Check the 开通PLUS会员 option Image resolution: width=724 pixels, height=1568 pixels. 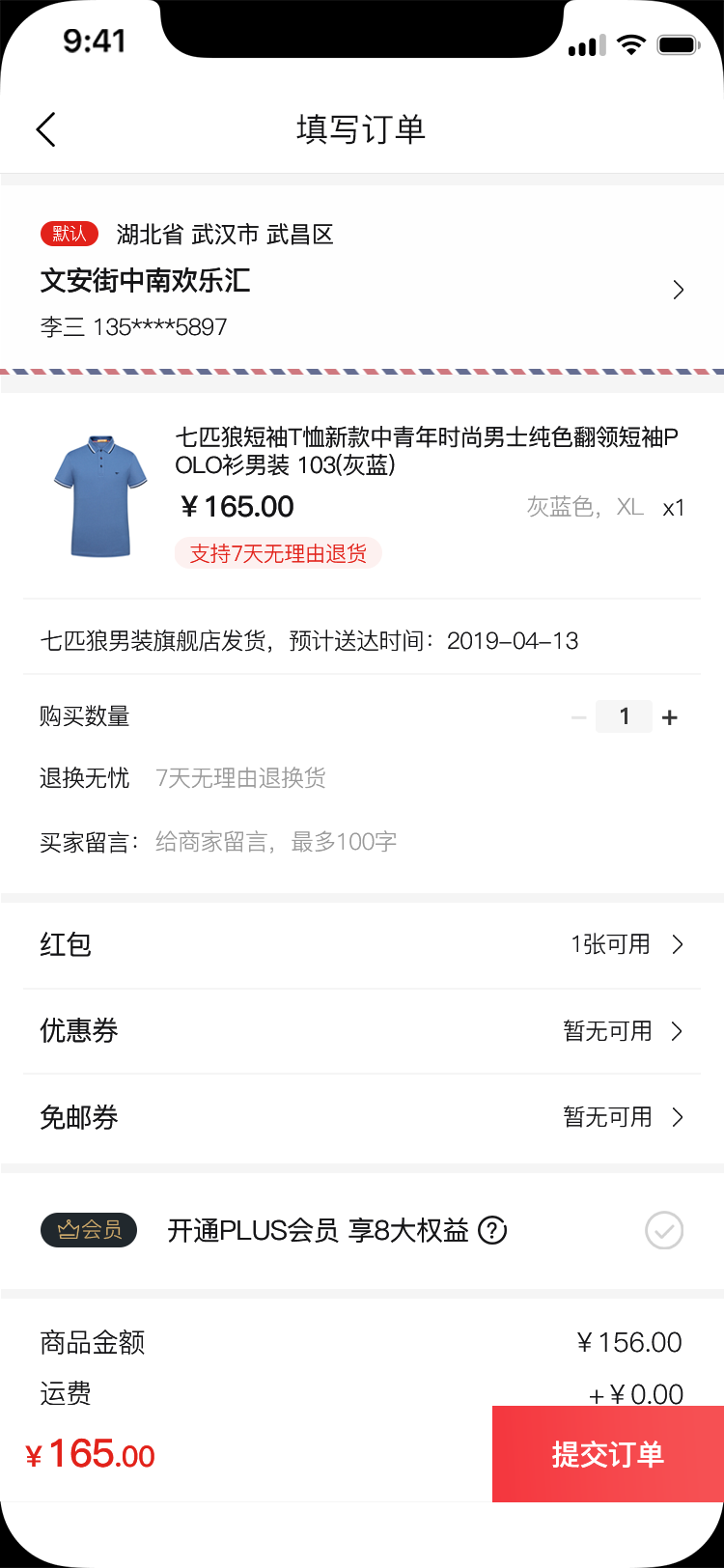point(664,1231)
